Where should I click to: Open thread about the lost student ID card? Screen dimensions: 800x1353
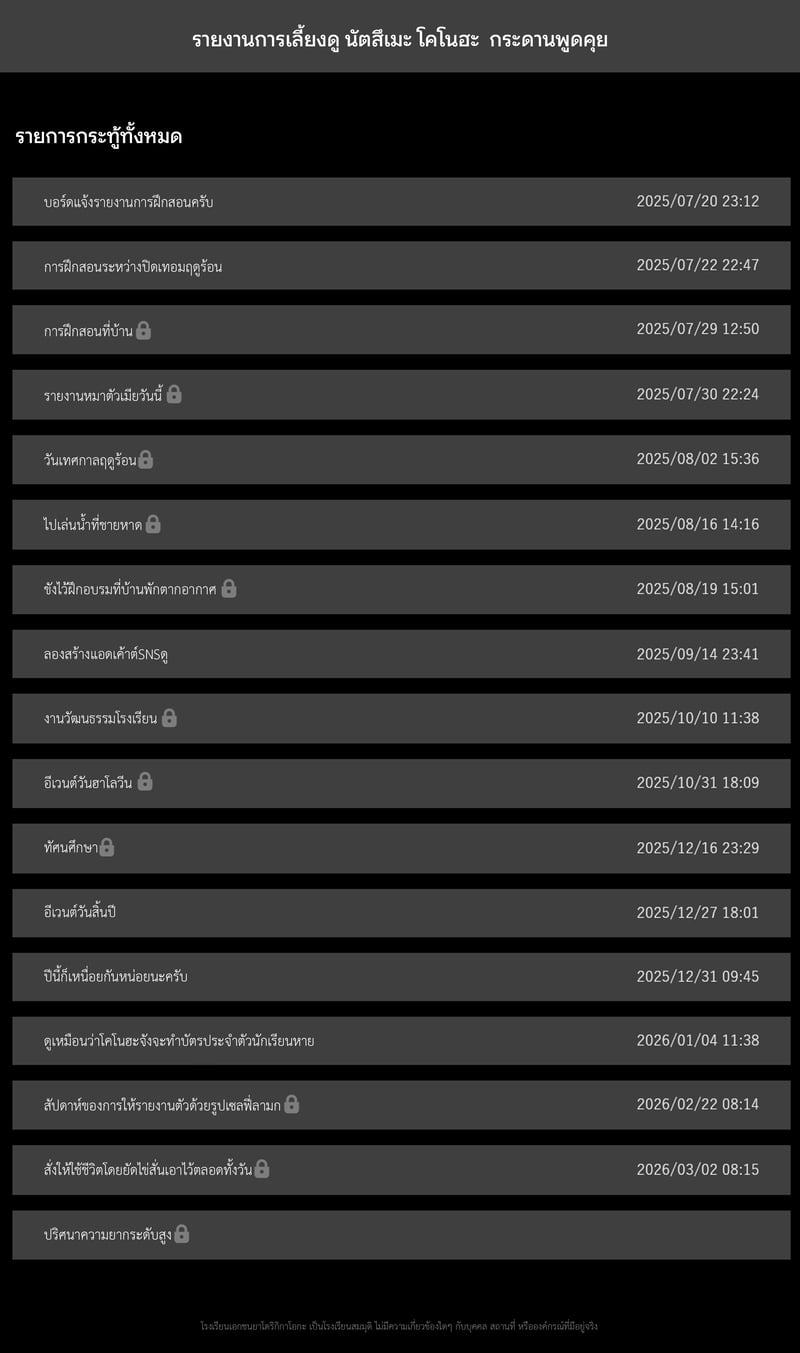click(x=401, y=1041)
